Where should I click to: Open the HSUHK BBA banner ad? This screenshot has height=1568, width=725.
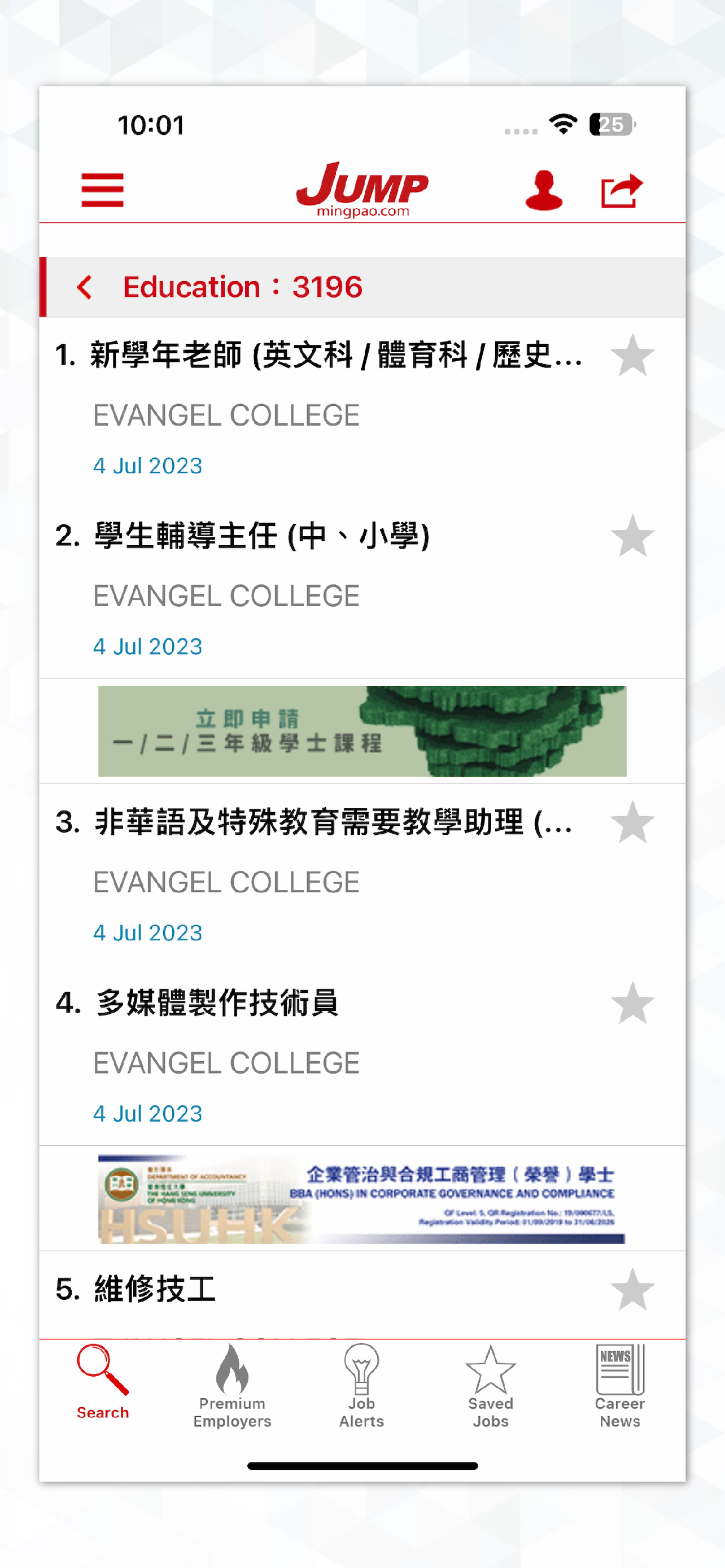pyautogui.click(x=362, y=1198)
